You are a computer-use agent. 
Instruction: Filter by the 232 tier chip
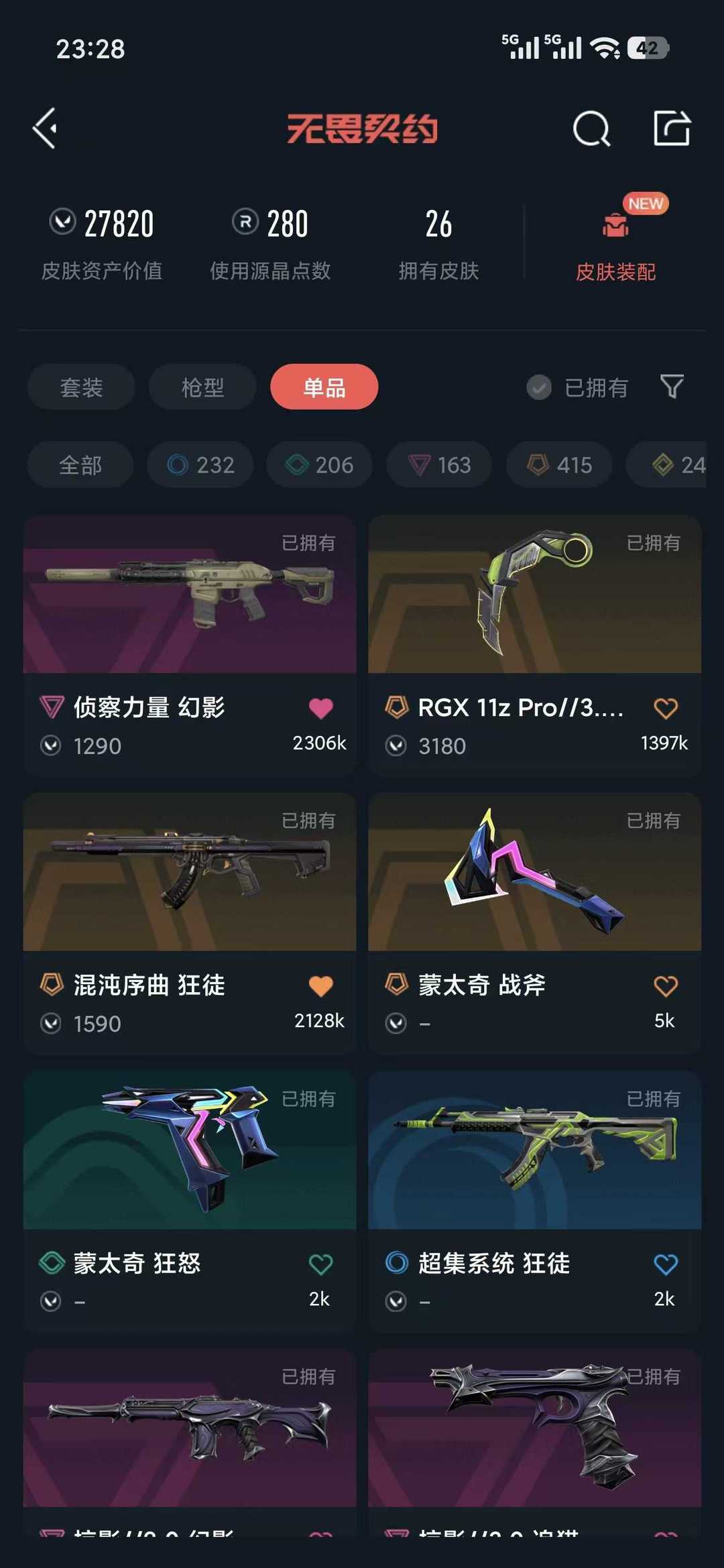point(200,465)
